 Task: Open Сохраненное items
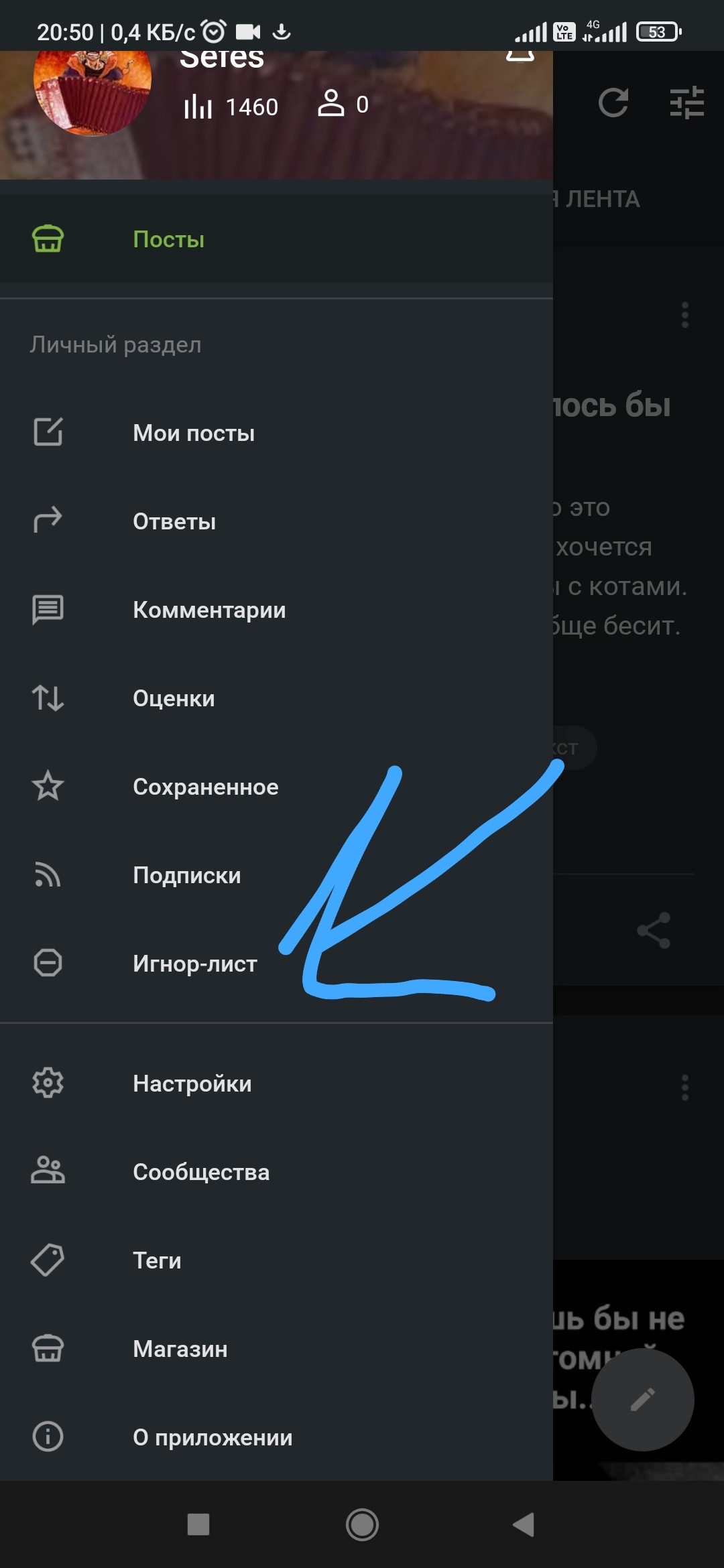[x=276, y=786]
